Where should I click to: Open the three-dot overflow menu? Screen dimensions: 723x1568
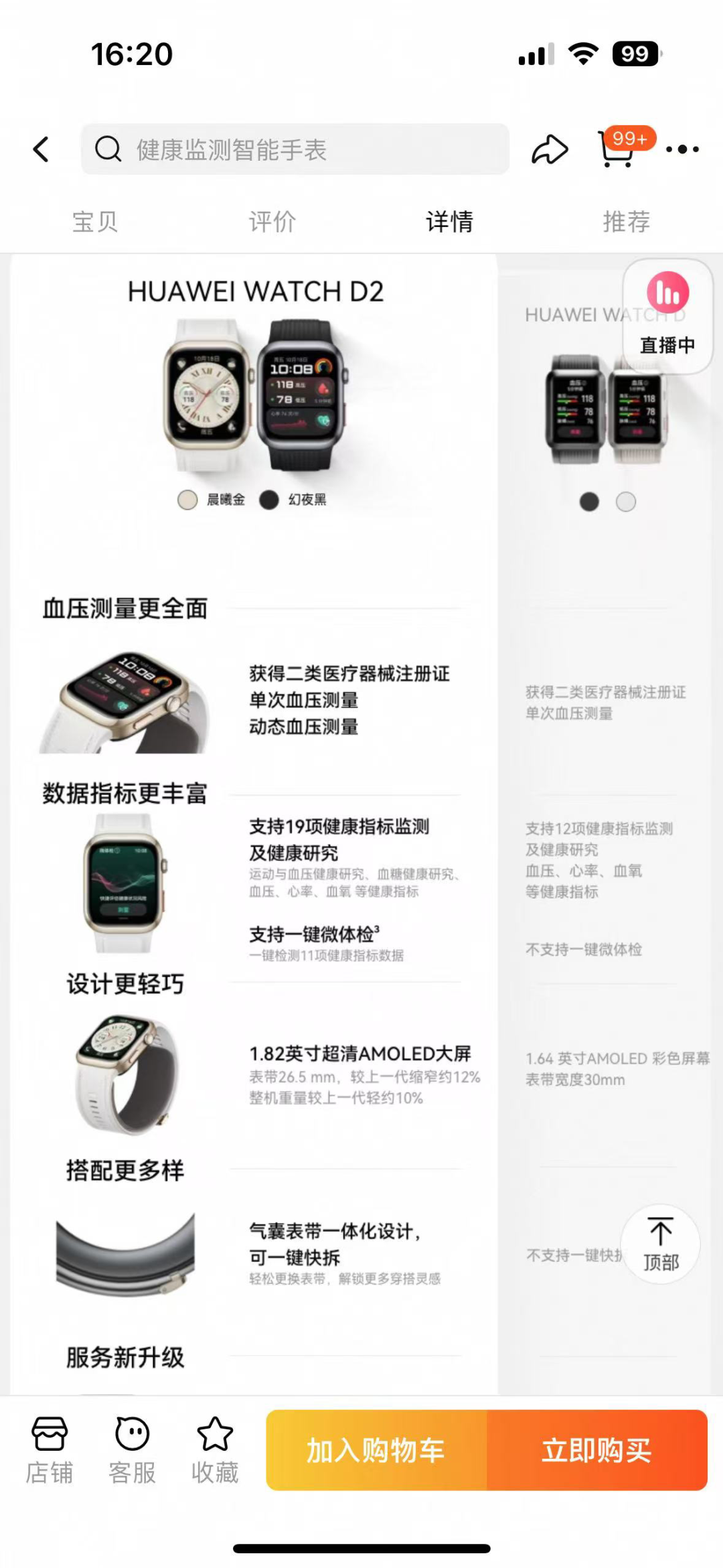click(682, 149)
